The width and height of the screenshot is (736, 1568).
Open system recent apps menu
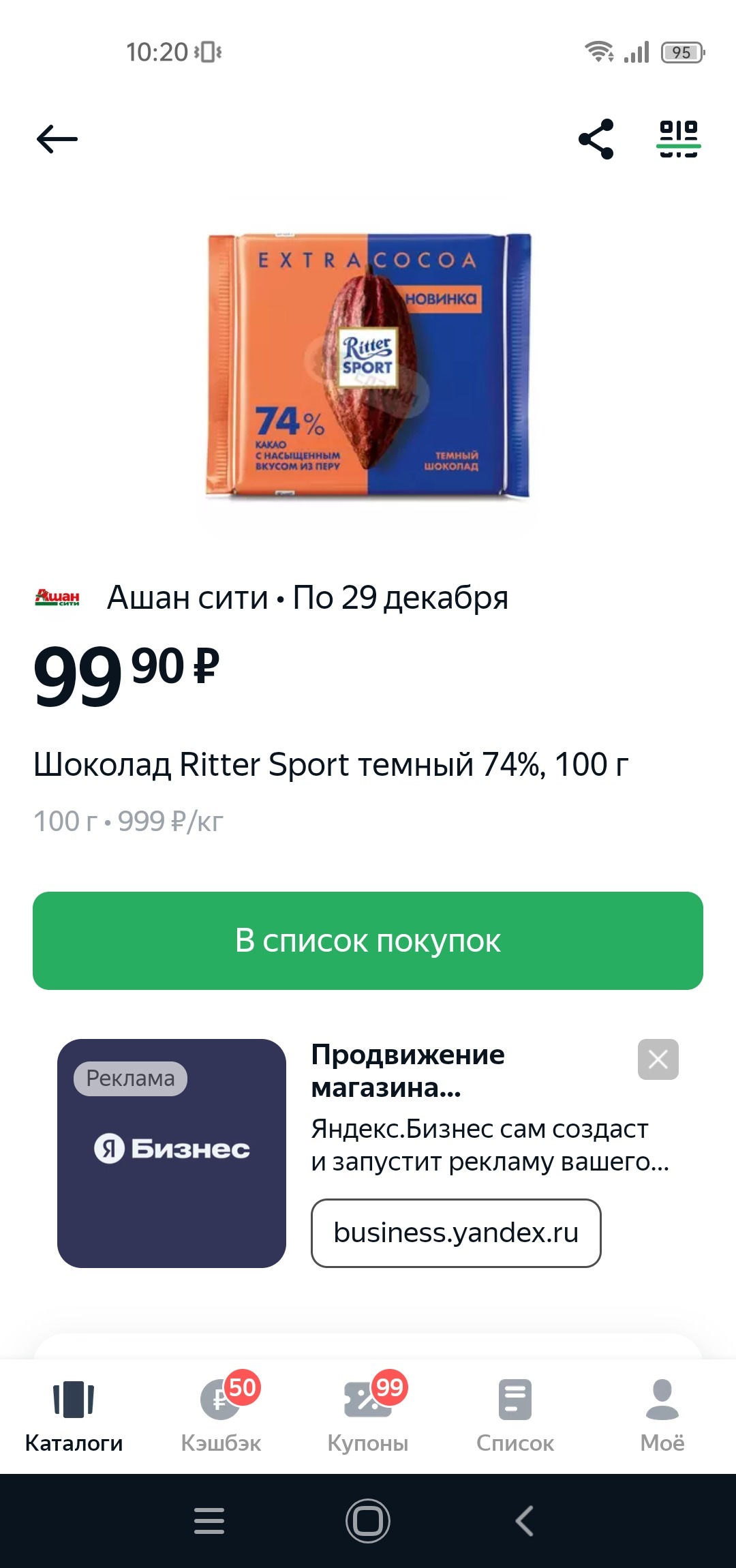coord(209,1520)
